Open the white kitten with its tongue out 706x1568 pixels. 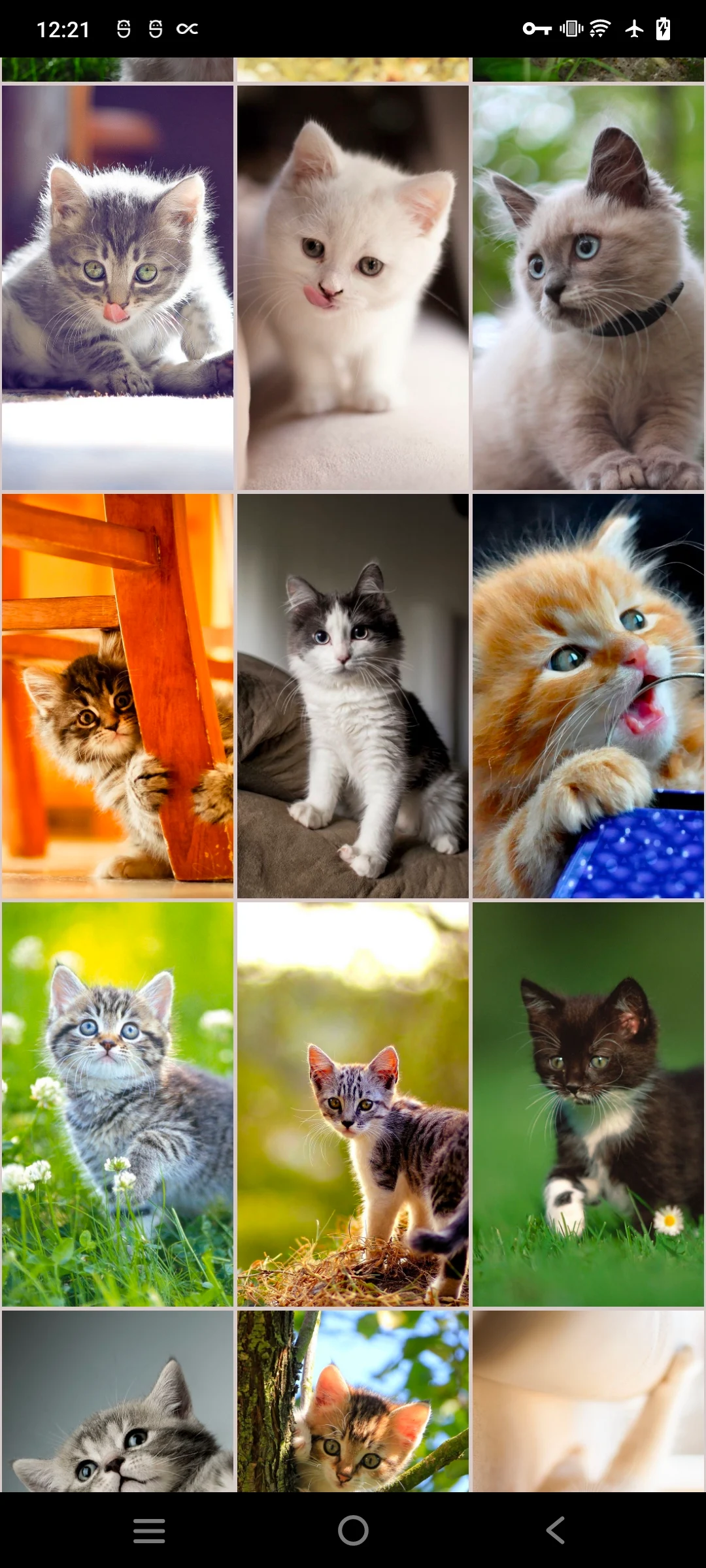pos(353,287)
